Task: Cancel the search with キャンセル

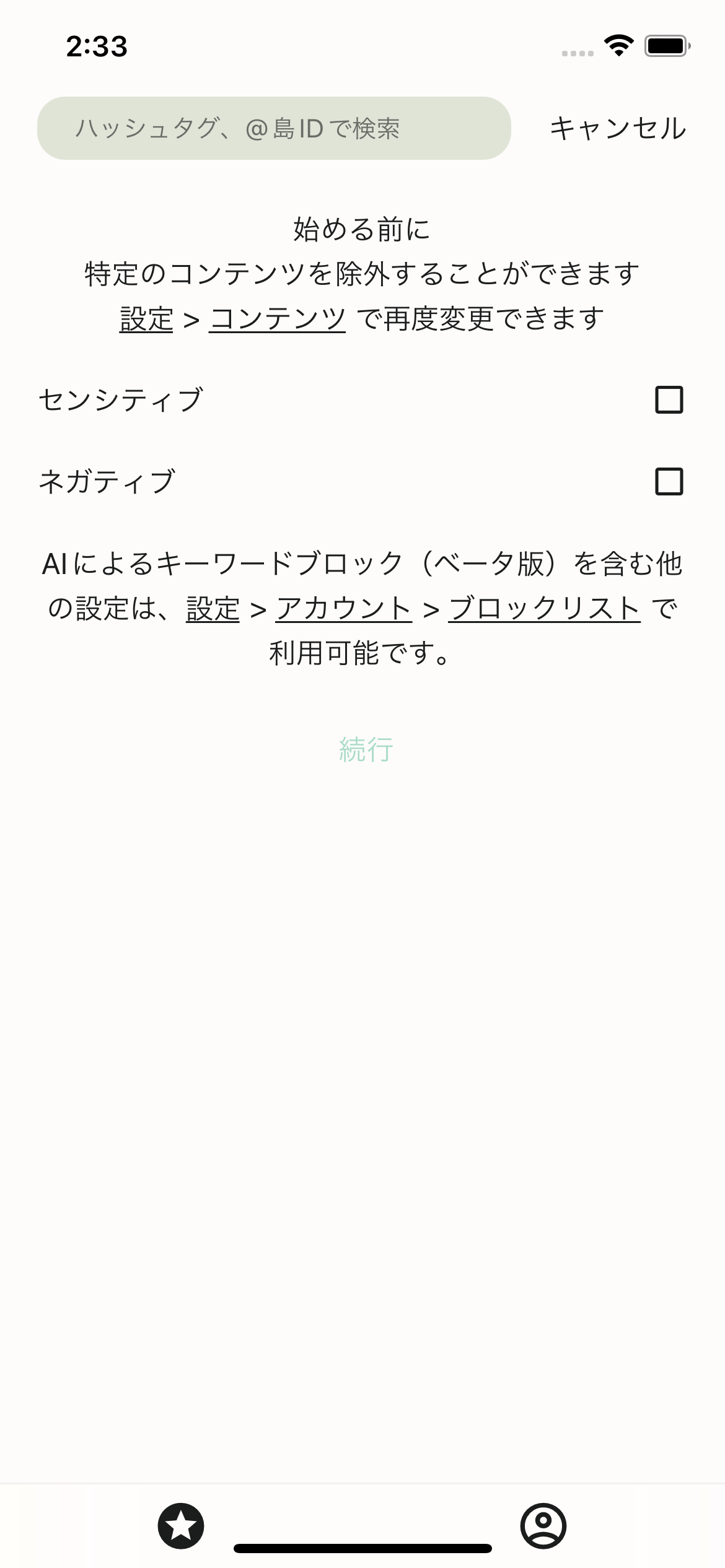Action: [x=618, y=128]
